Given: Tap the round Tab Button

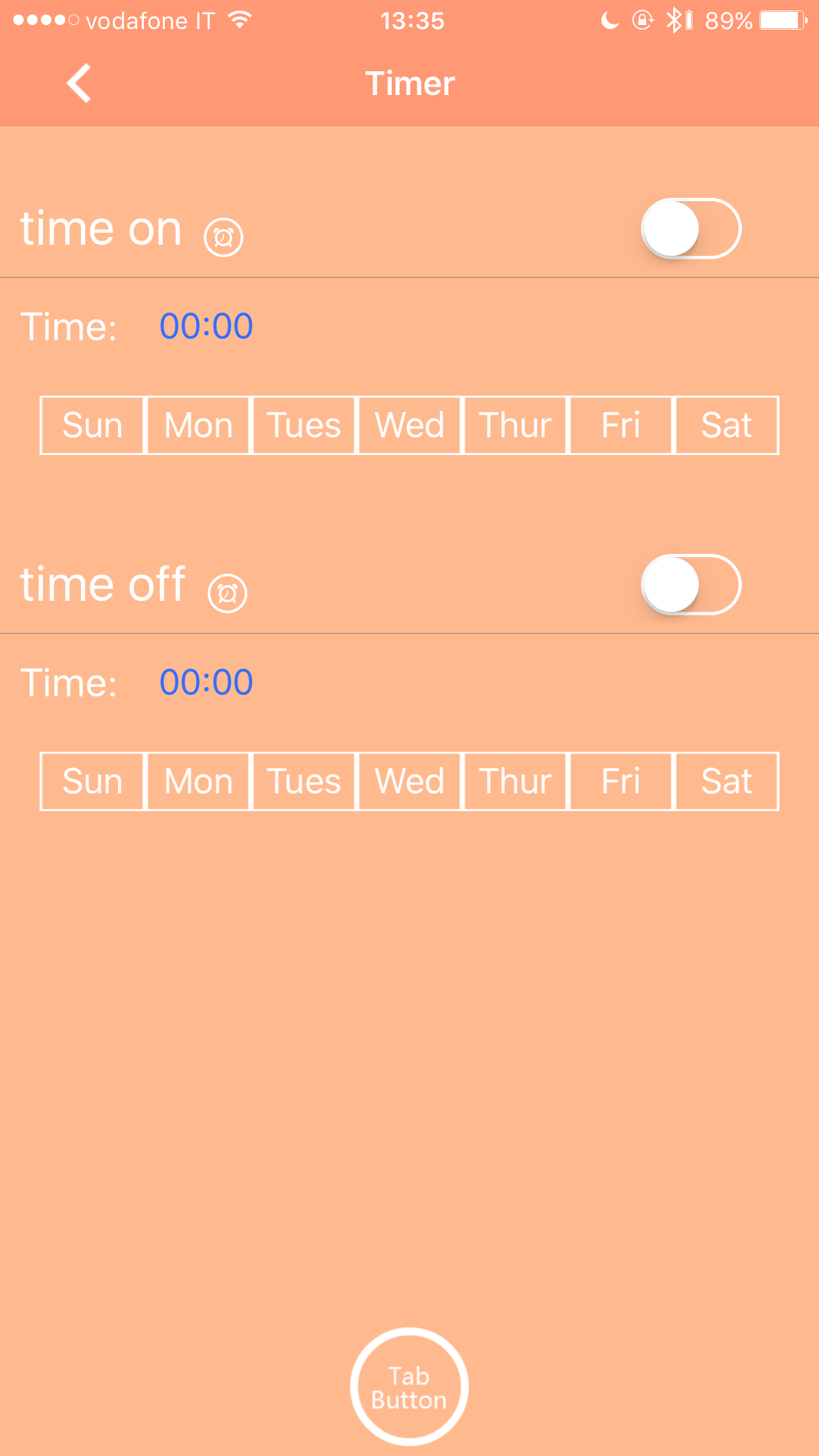Looking at the screenshot, I should coord(409,1387).
